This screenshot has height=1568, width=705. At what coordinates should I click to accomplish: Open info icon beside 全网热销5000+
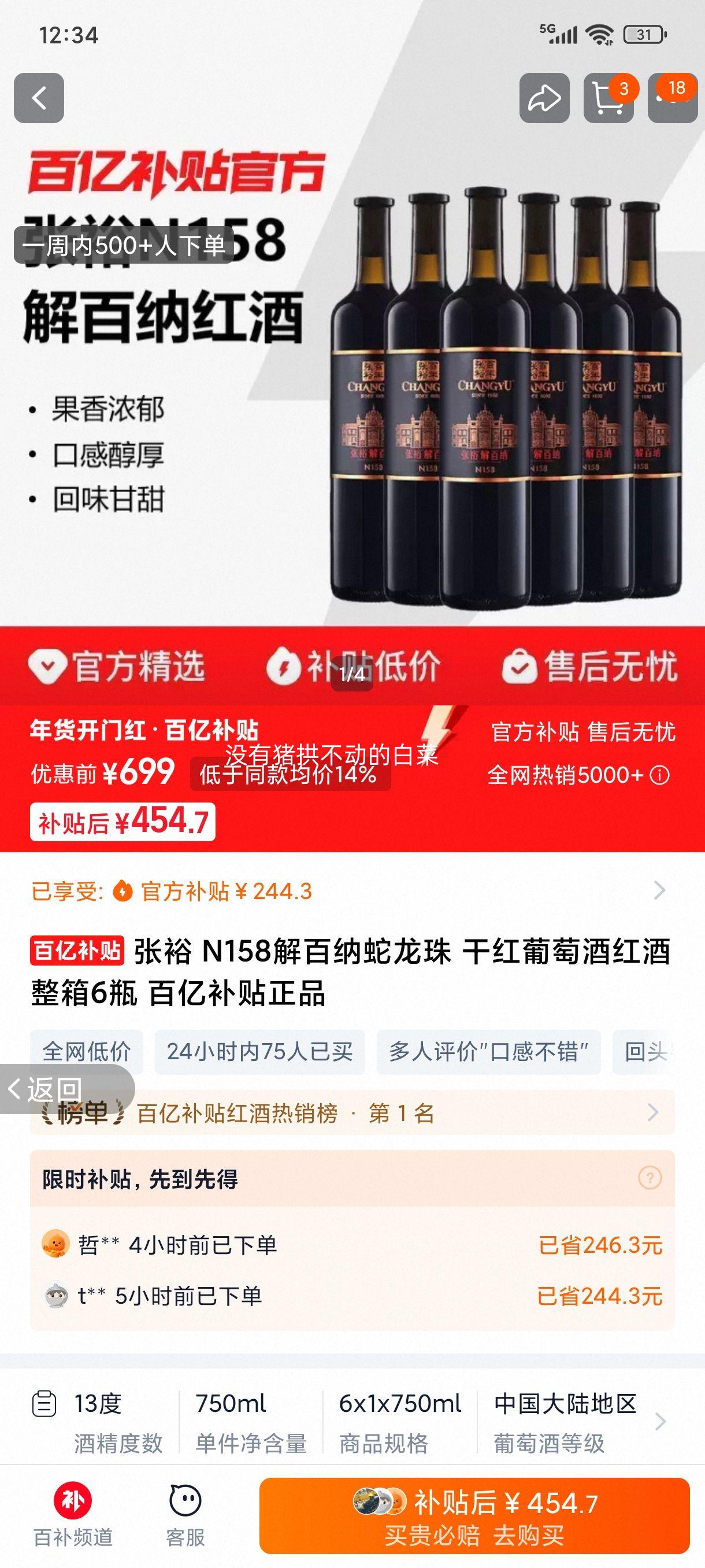coord(660,775)
